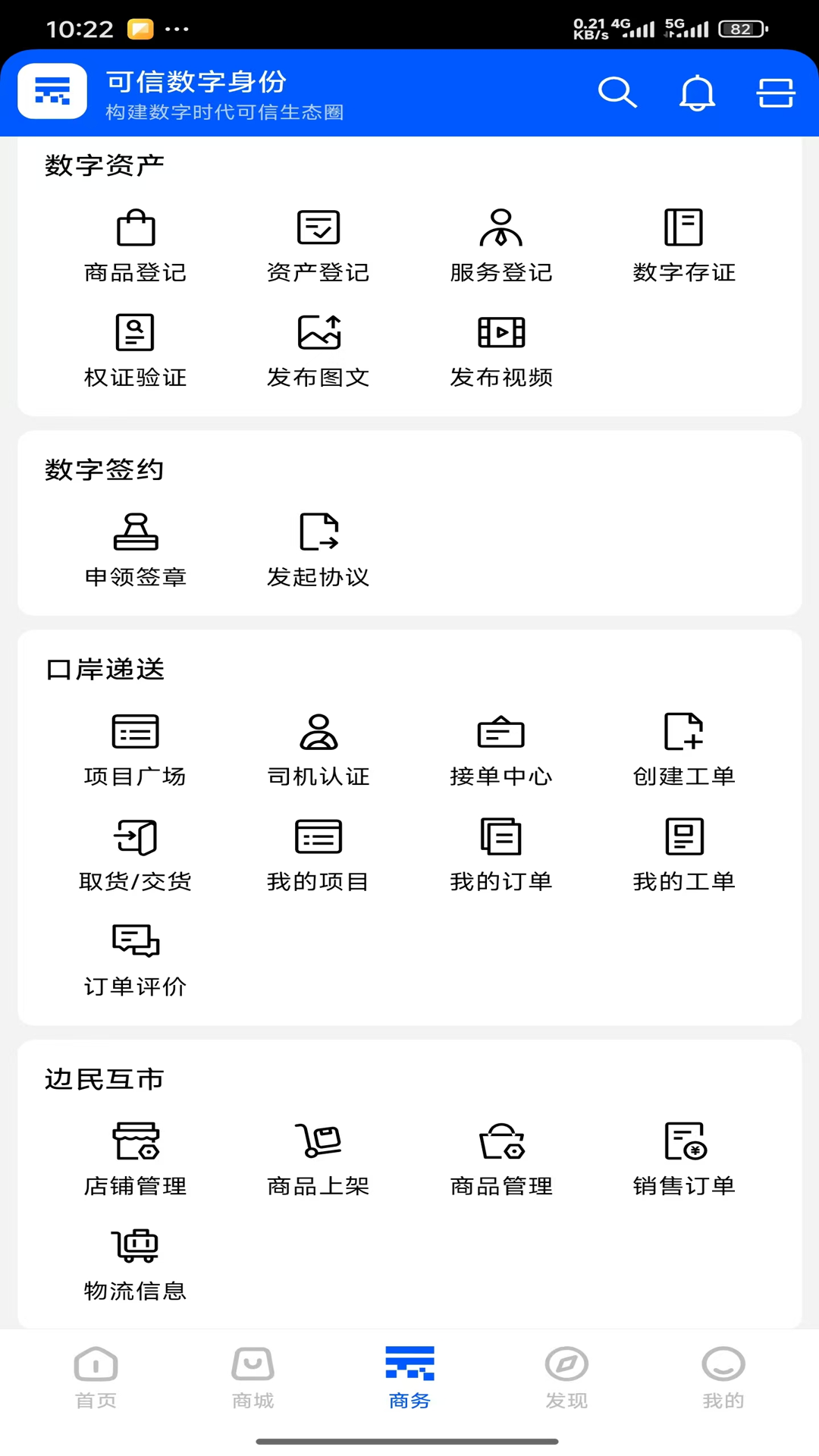Switch to the 商城 mall tab
Viewport: 819px width, 1456px height.
tap(252, 1376)
